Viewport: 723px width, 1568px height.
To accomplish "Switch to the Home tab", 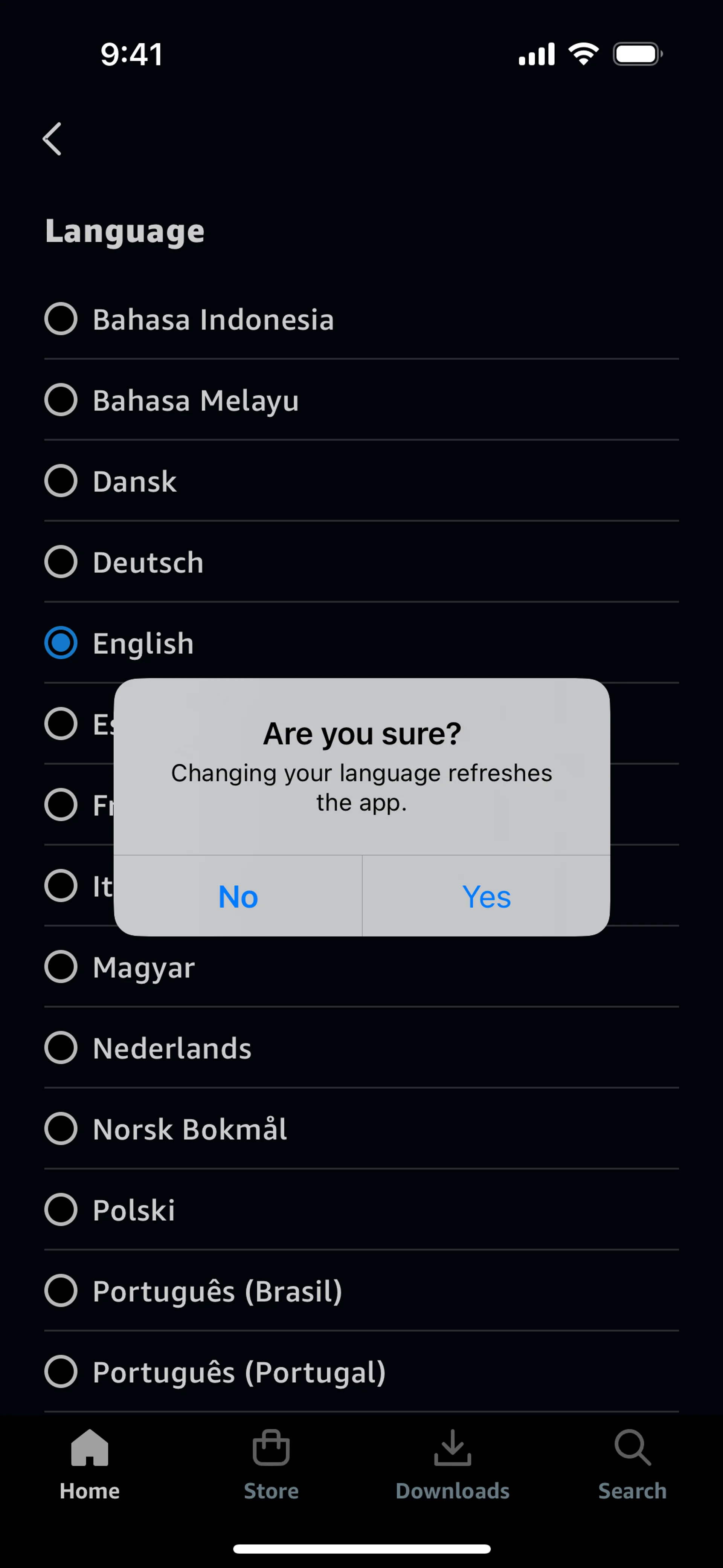I will tap(90, 1464).
